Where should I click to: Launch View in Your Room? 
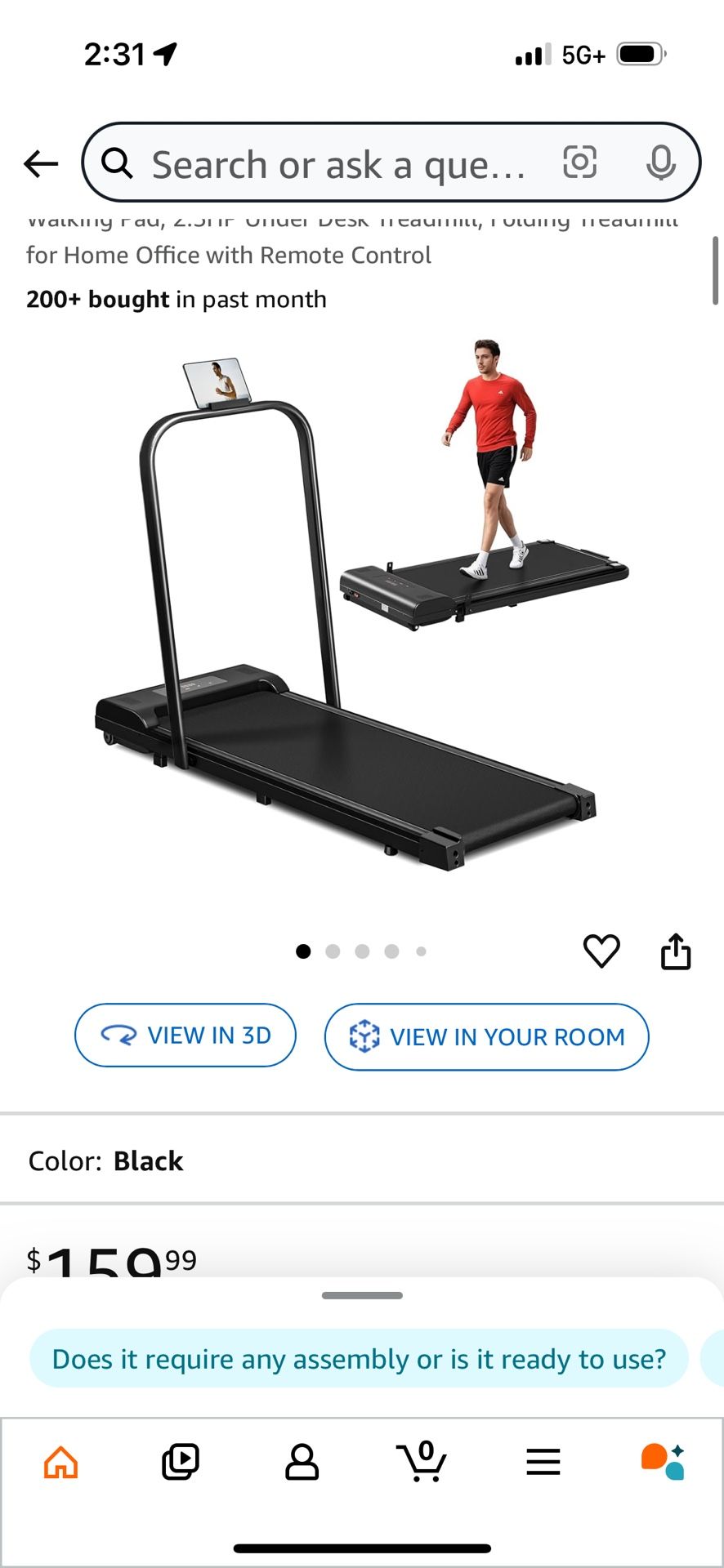[x=486, y=1036]
